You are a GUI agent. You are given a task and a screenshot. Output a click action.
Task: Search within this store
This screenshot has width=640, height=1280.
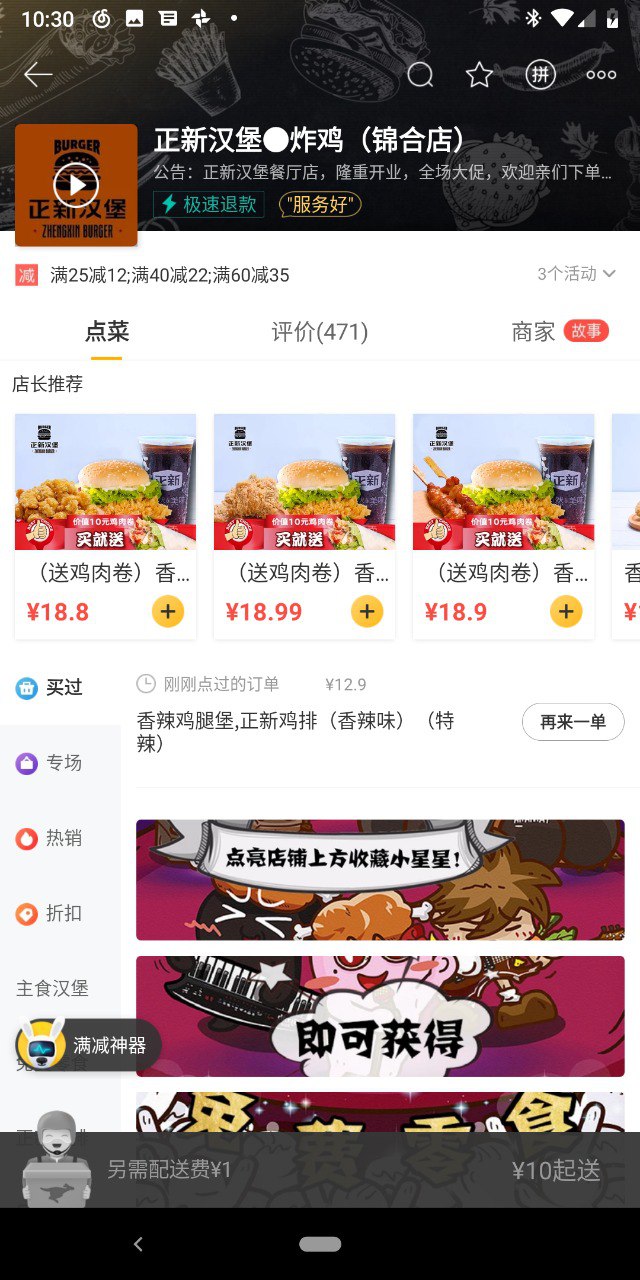421,75
